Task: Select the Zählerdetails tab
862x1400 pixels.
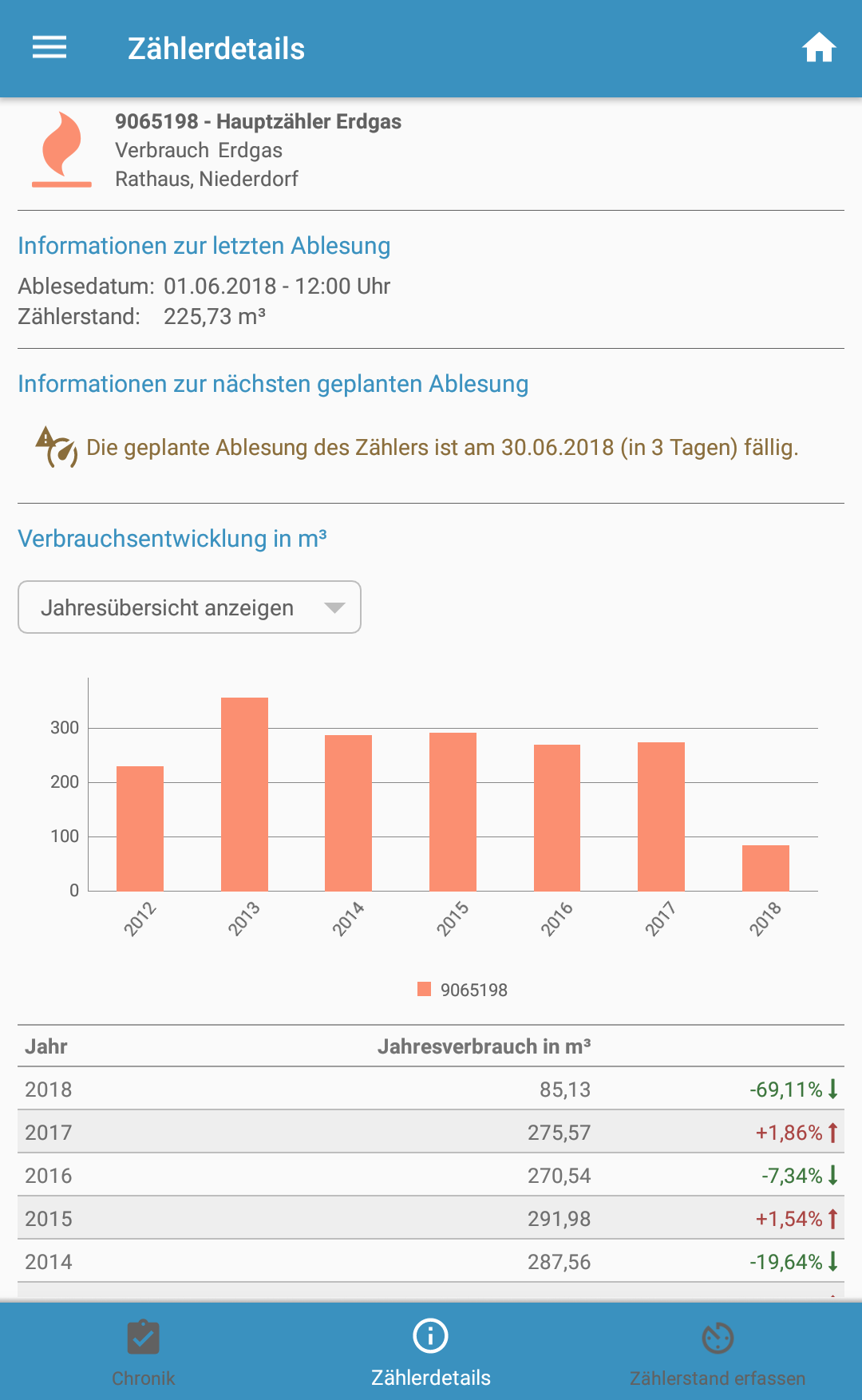Action: [431, 1352]
